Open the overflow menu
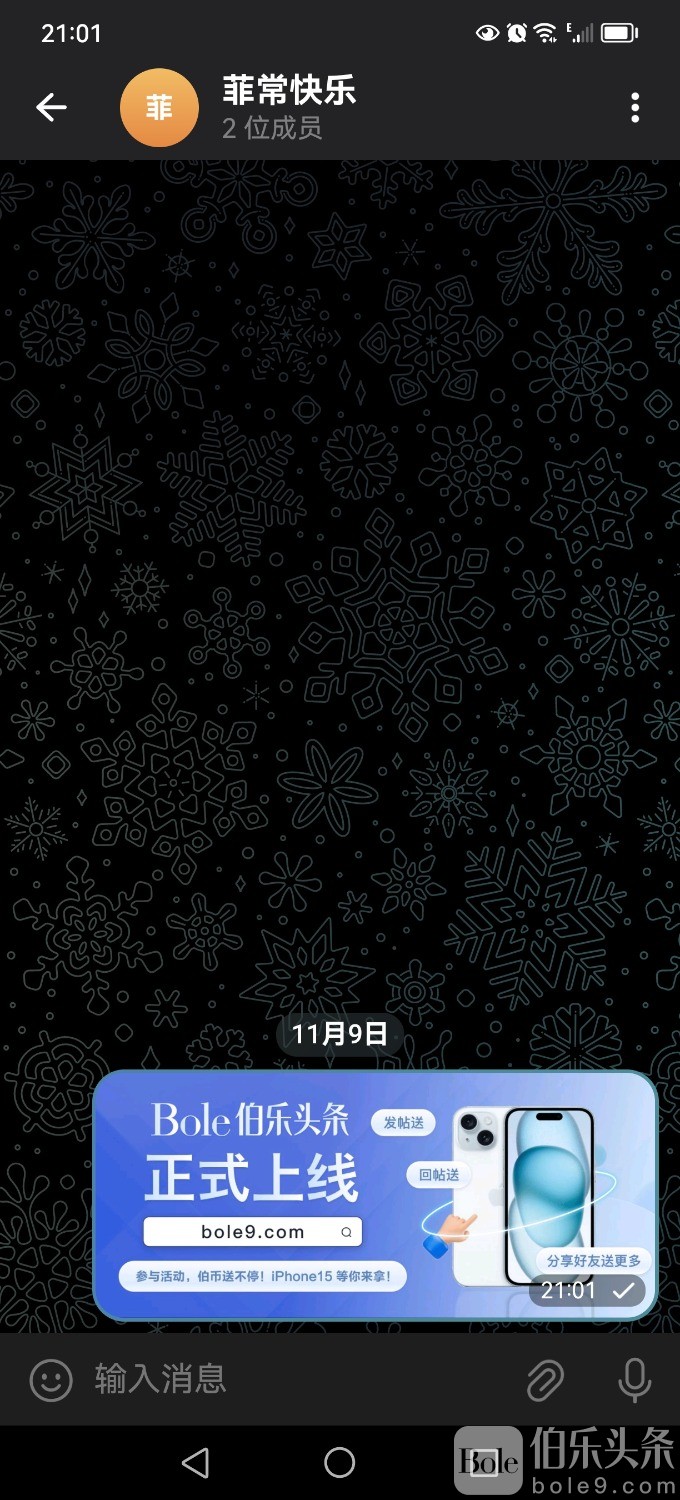Image resolution: width=680 pixels, height=1500 pixels. click(x=635, y=108)
